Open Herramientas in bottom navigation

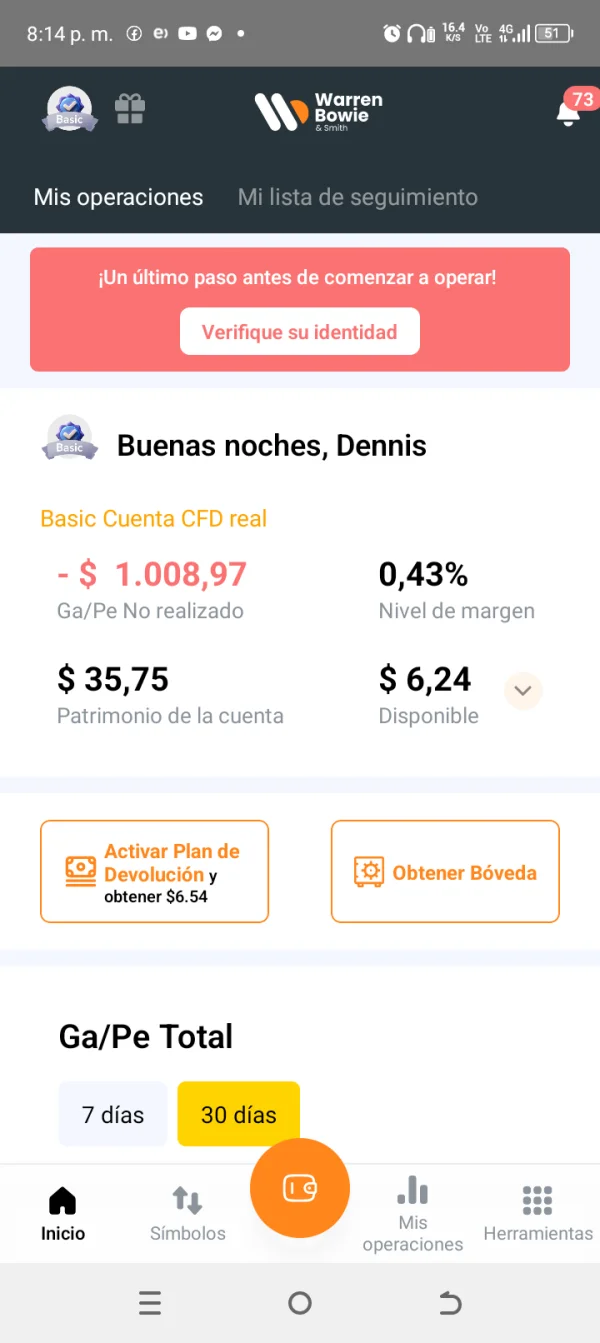click(x=538, y=1214)
